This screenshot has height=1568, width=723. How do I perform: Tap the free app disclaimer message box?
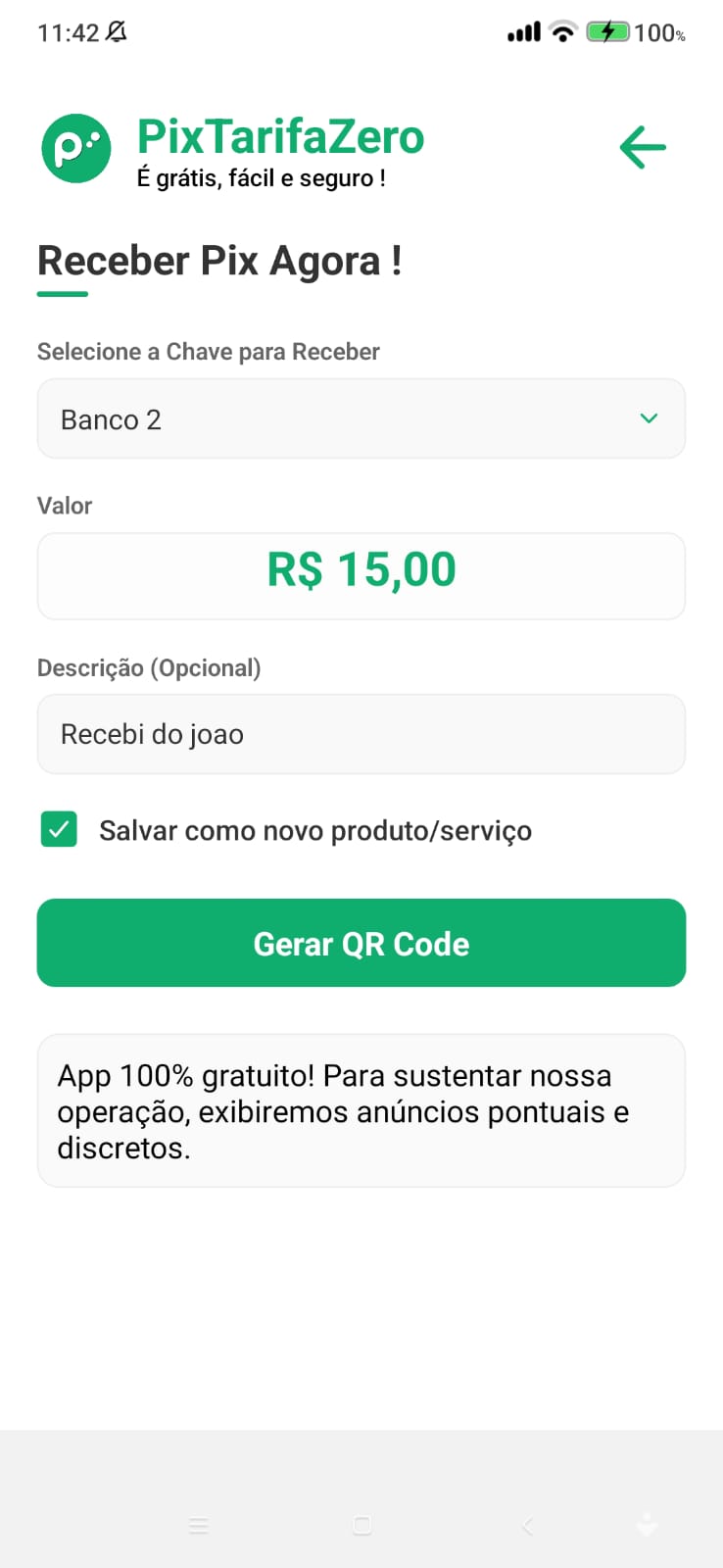361,1110
